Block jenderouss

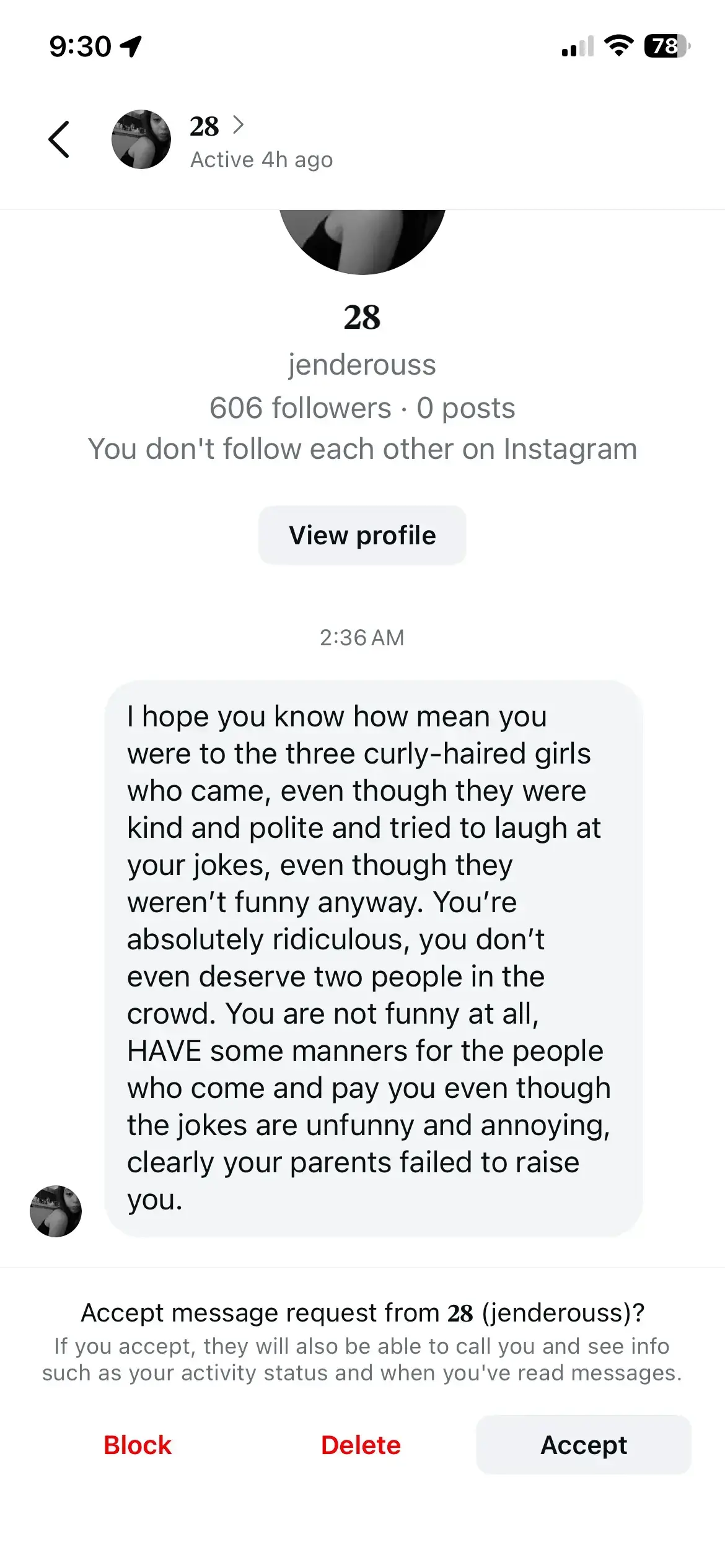[137, 1445]
